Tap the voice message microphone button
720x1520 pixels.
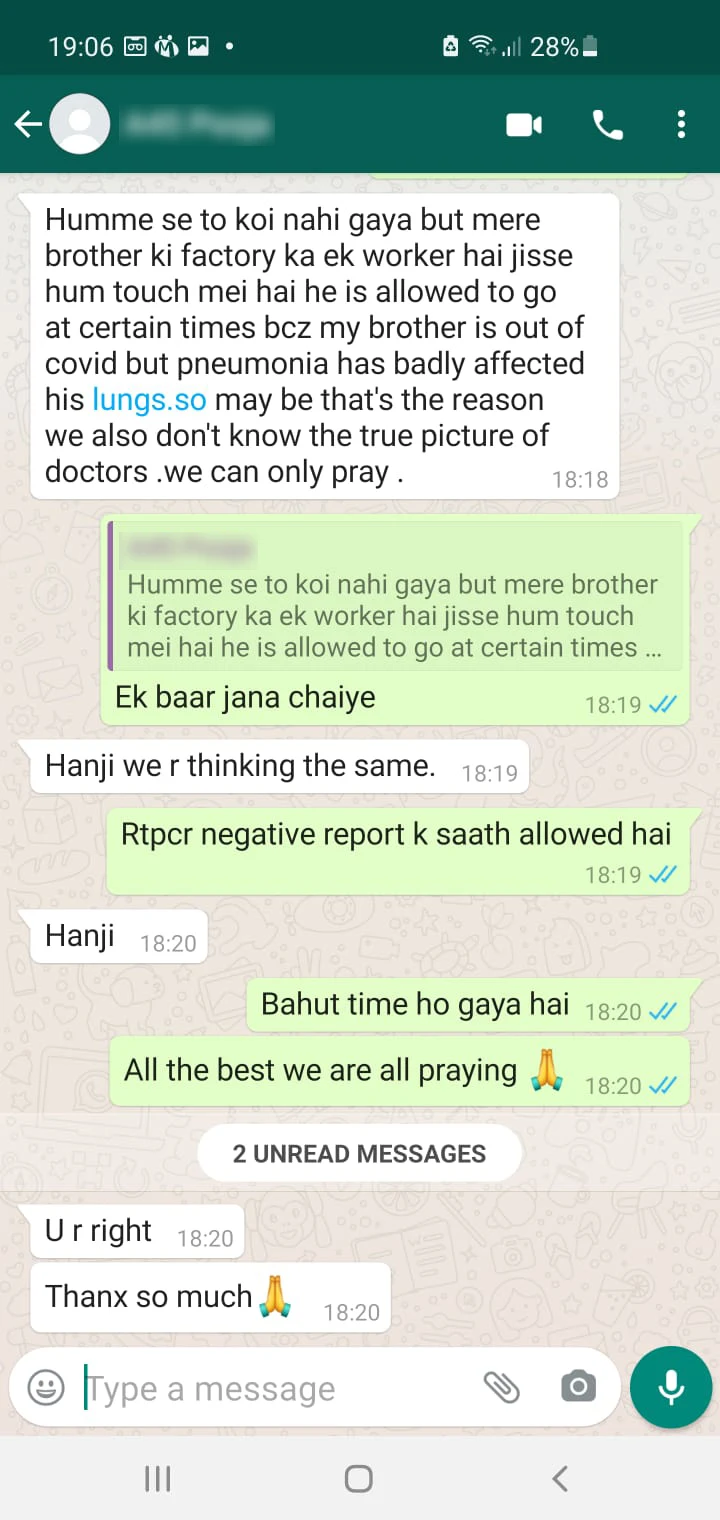point(671,1386)
